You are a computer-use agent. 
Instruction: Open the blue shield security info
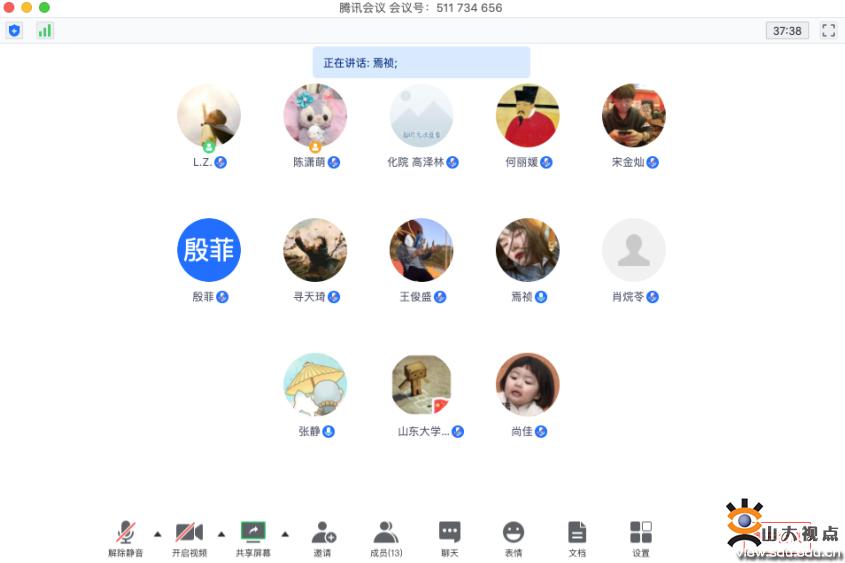14,31
